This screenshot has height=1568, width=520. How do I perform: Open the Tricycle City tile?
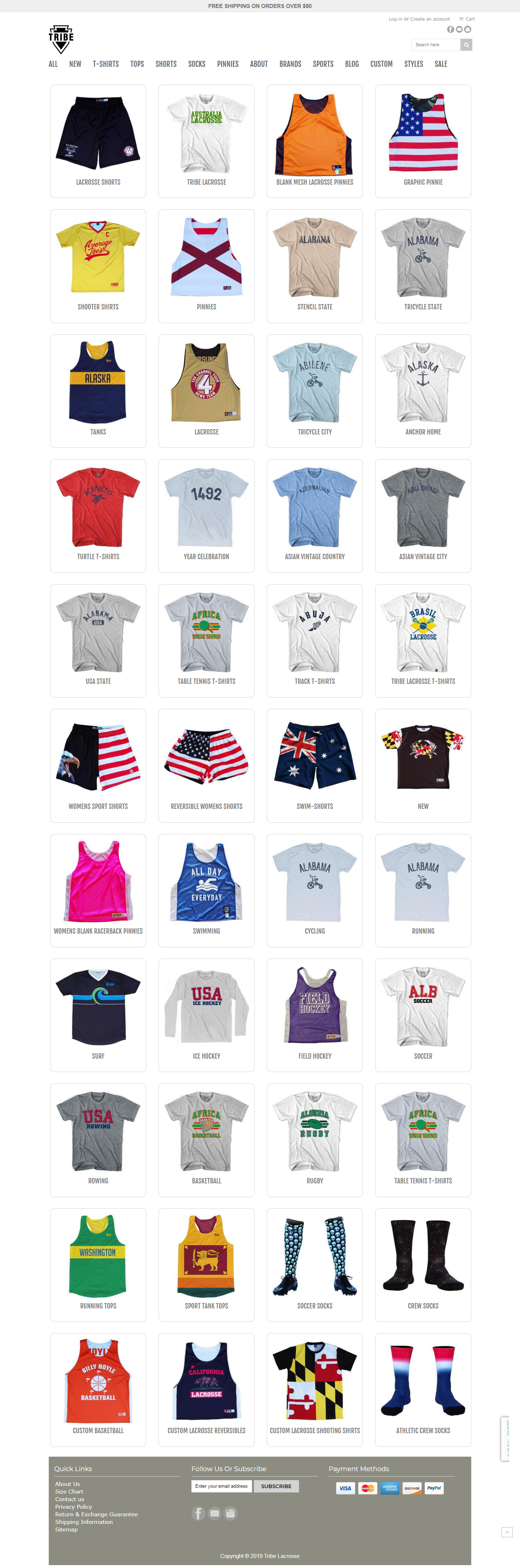click(315, 390)
